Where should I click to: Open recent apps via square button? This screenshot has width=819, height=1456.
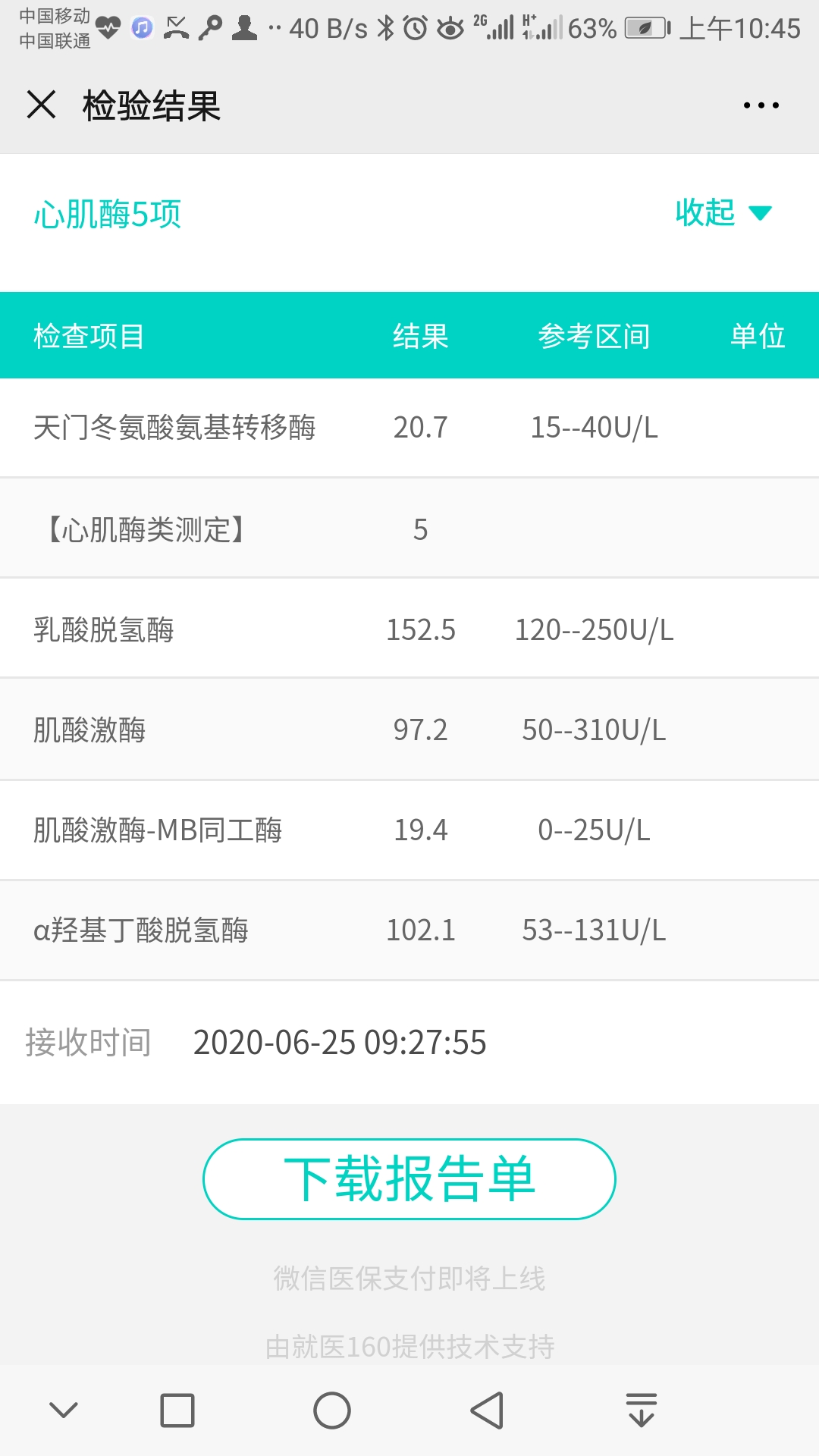tap(177, 1410)
